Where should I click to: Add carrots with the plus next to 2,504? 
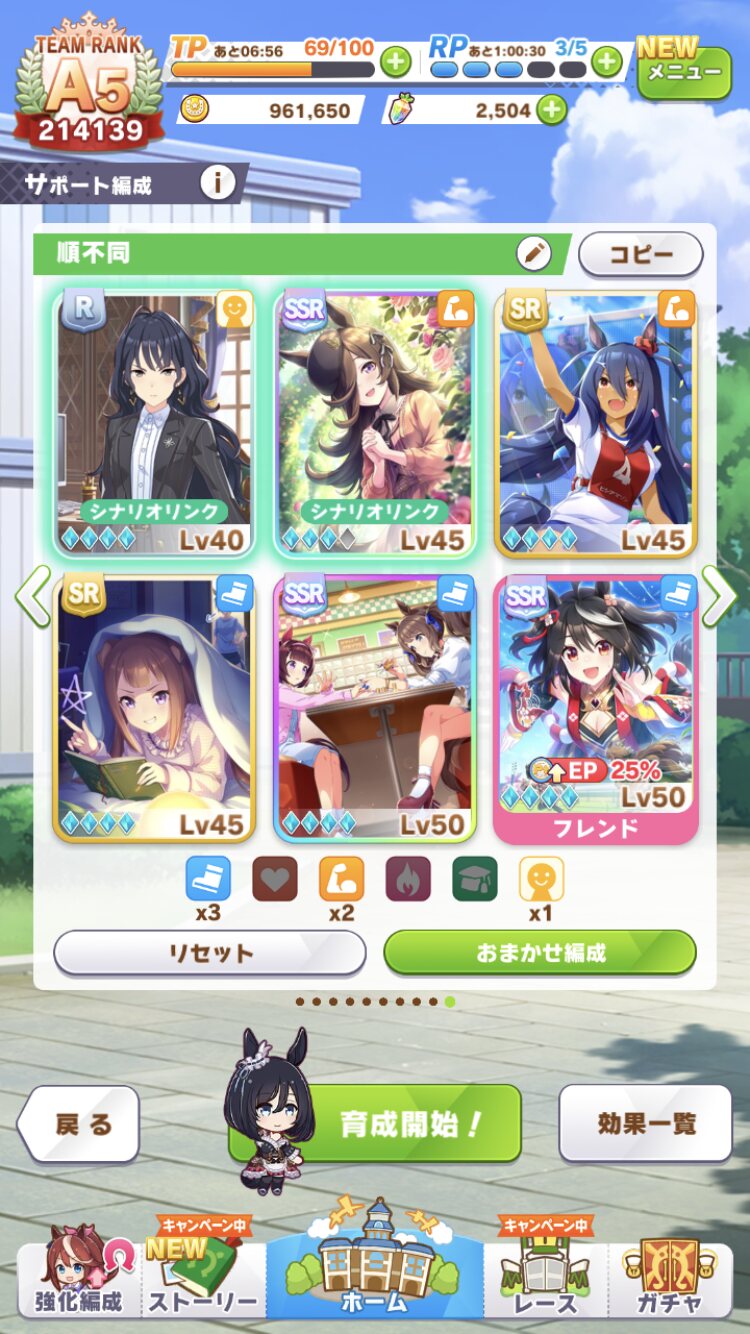(x=551, y=110)
